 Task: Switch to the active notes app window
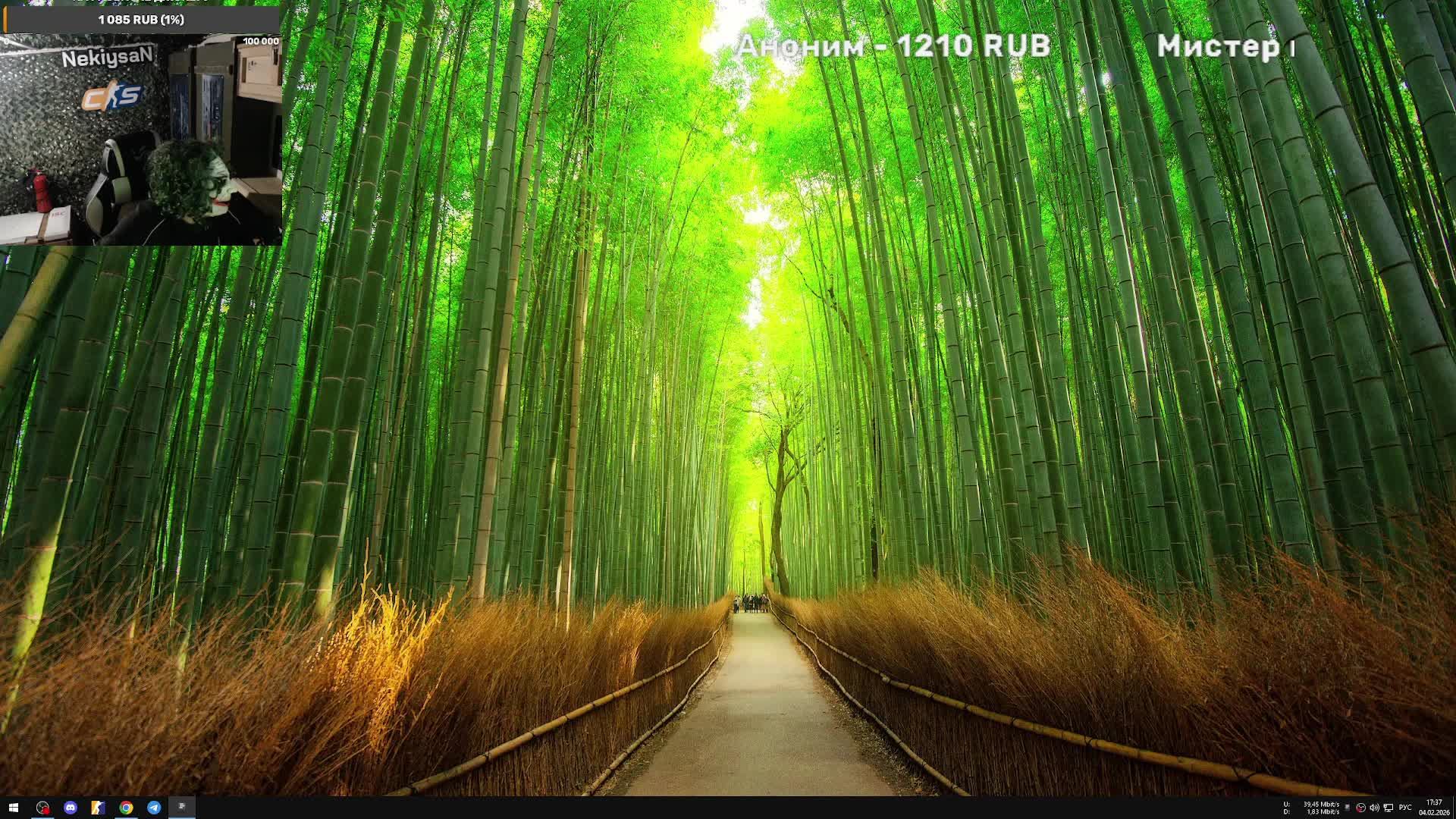(x=182, y=808)
